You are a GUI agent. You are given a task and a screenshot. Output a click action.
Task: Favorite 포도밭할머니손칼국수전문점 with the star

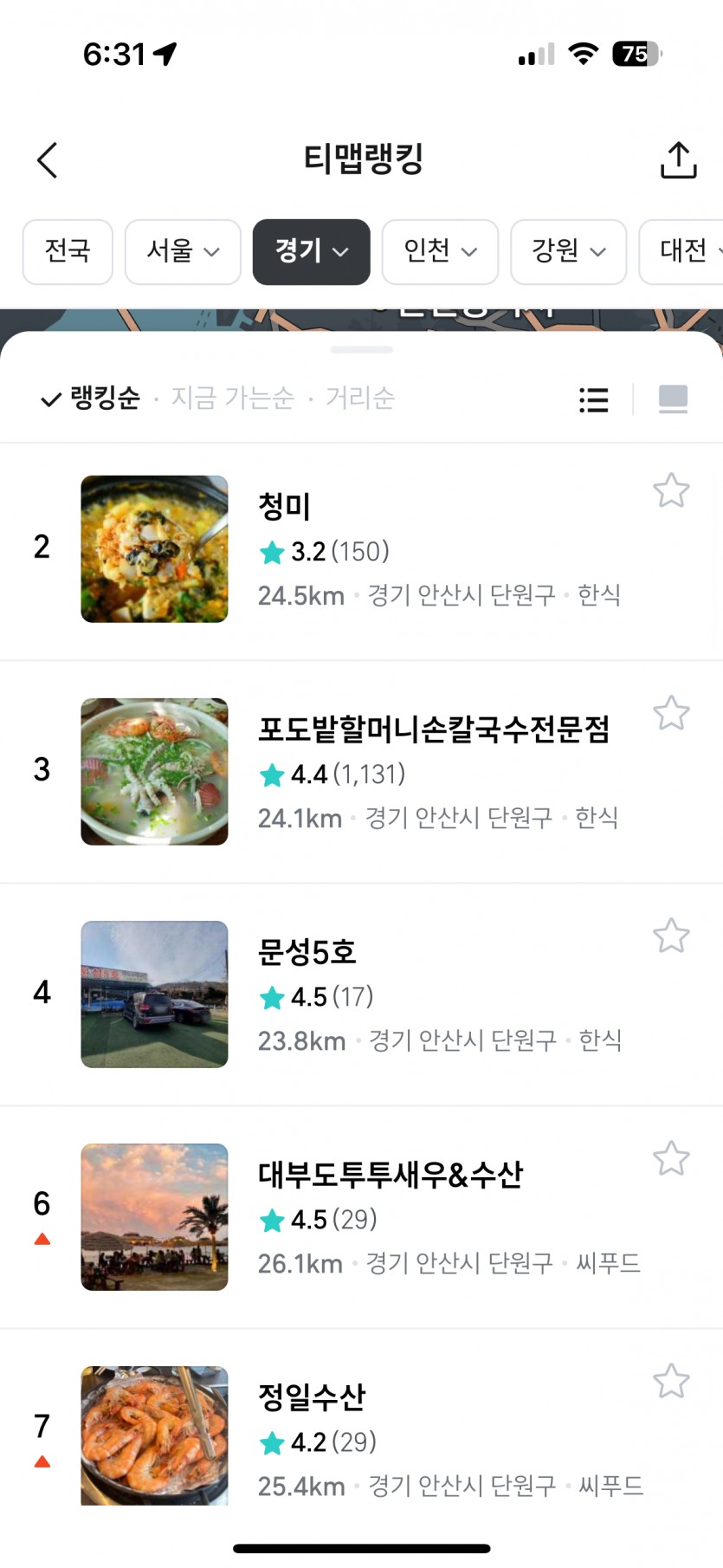click(671, 714)
